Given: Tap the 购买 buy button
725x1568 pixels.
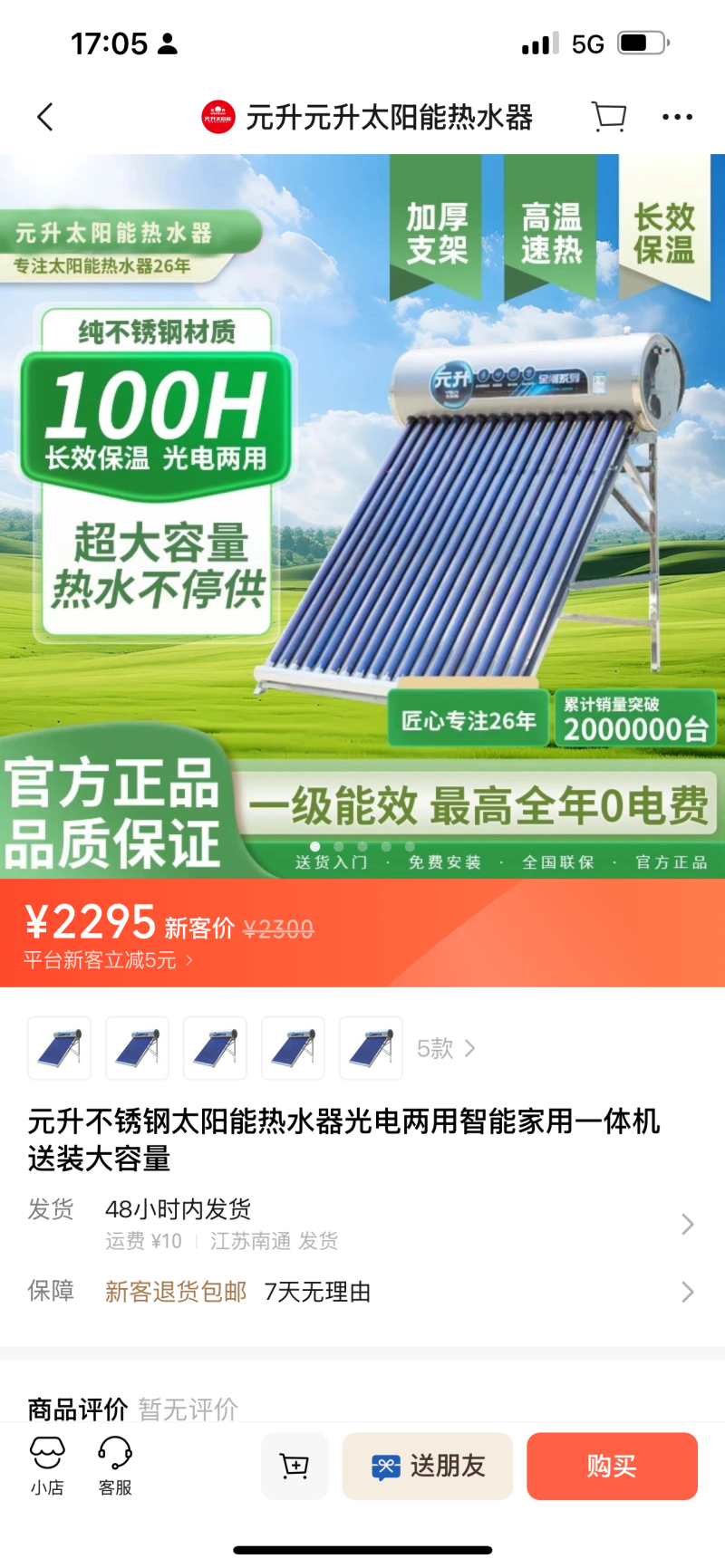Looking at the screenshot, I should [612, 1466].
